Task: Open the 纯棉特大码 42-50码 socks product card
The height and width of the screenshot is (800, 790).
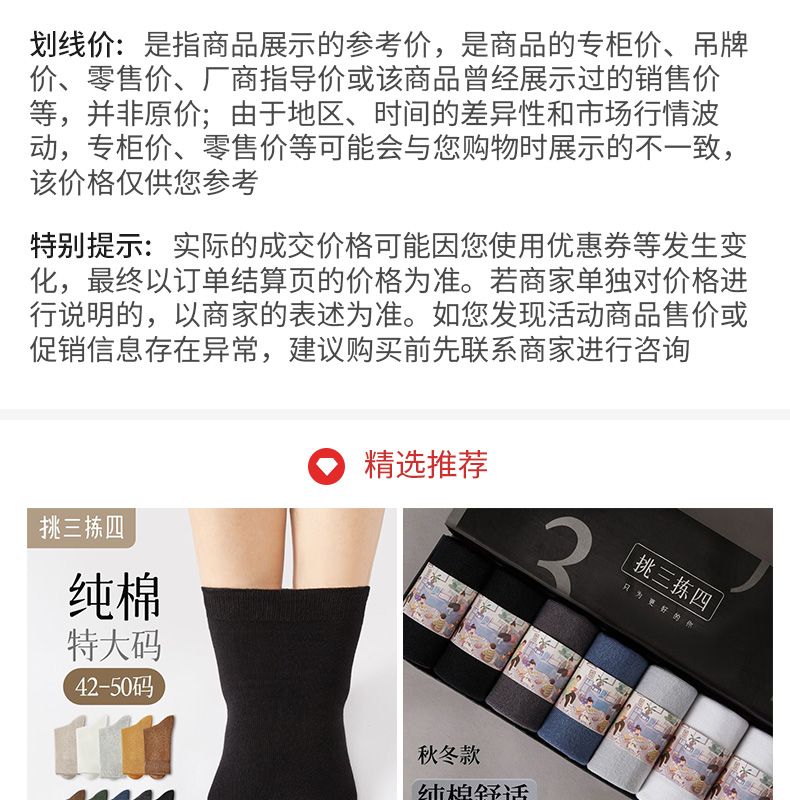Action: (212, 654)
